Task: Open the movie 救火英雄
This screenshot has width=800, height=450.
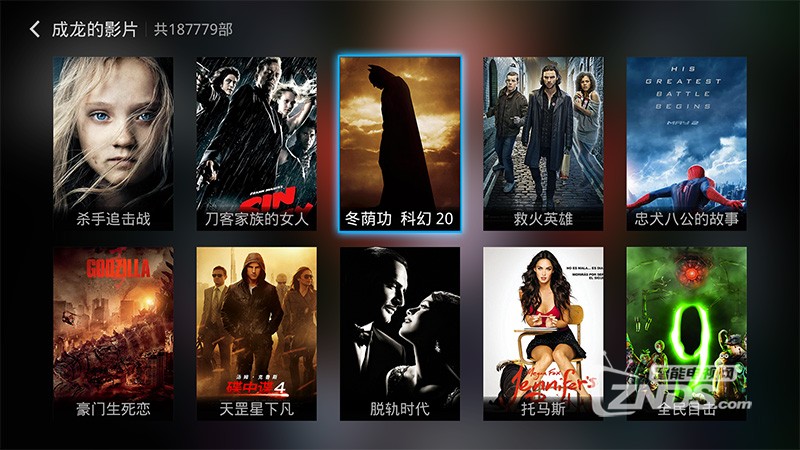Action: tap(543, 143)
